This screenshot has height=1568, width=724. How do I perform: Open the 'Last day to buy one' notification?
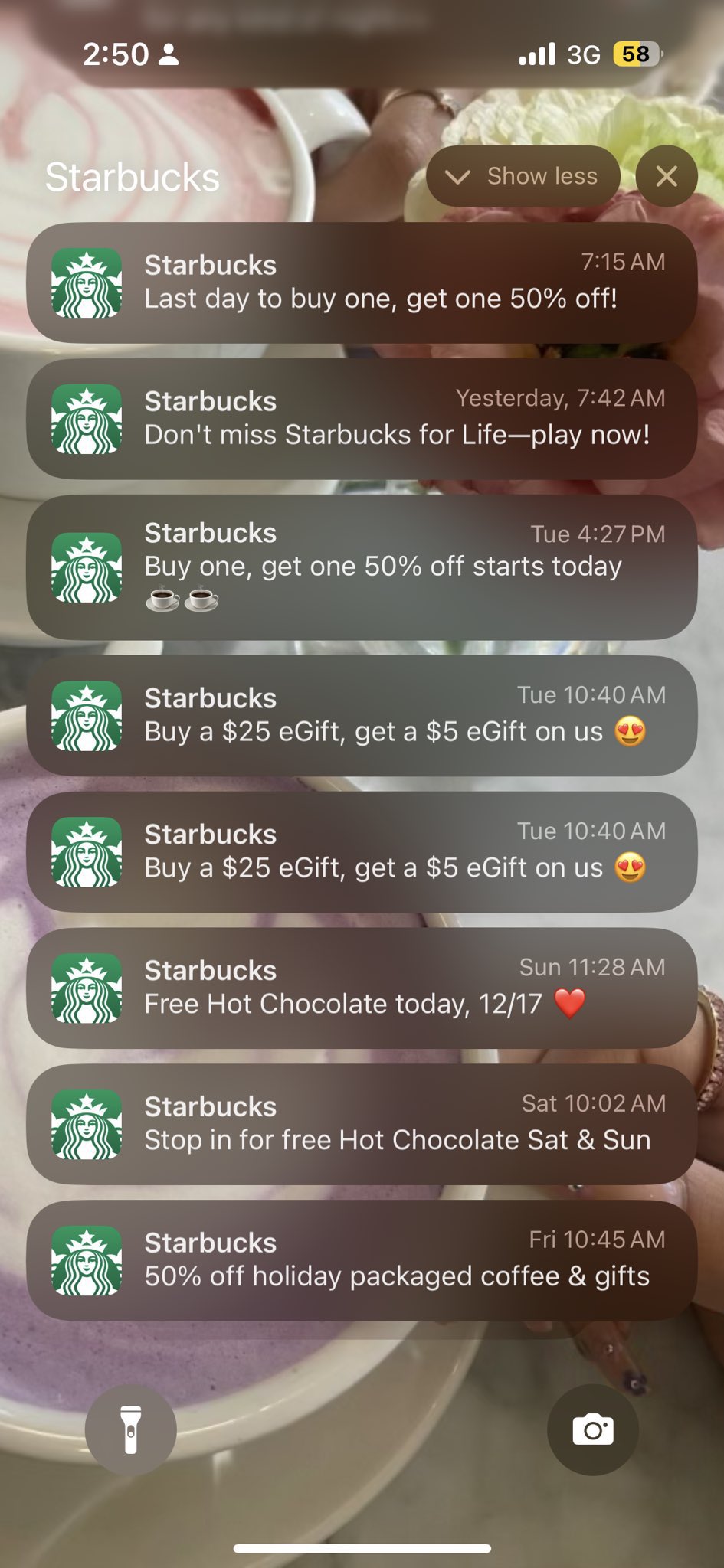(x=362, y=283)
